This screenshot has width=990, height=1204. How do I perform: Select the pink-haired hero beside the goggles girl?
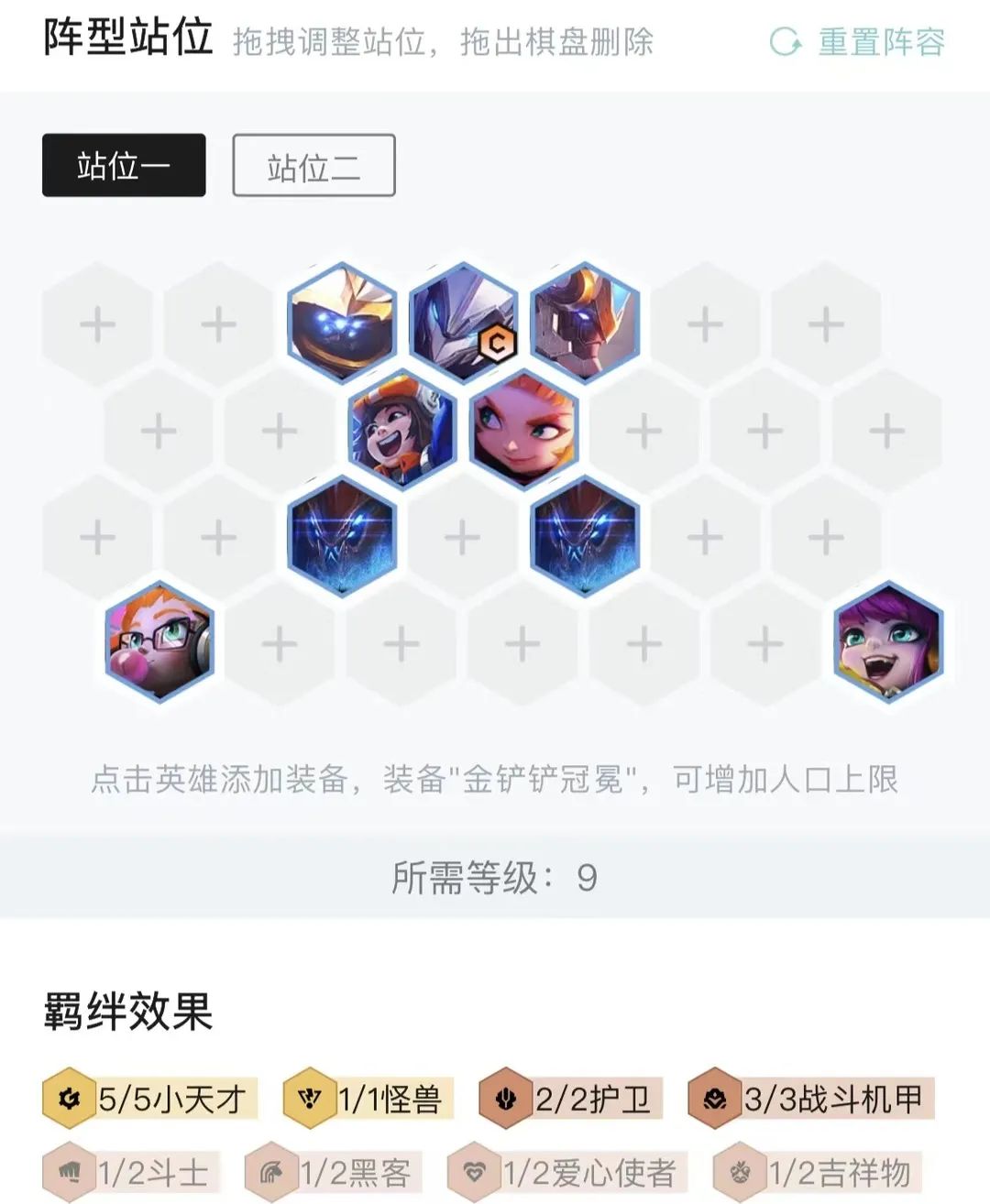point(524,429)
